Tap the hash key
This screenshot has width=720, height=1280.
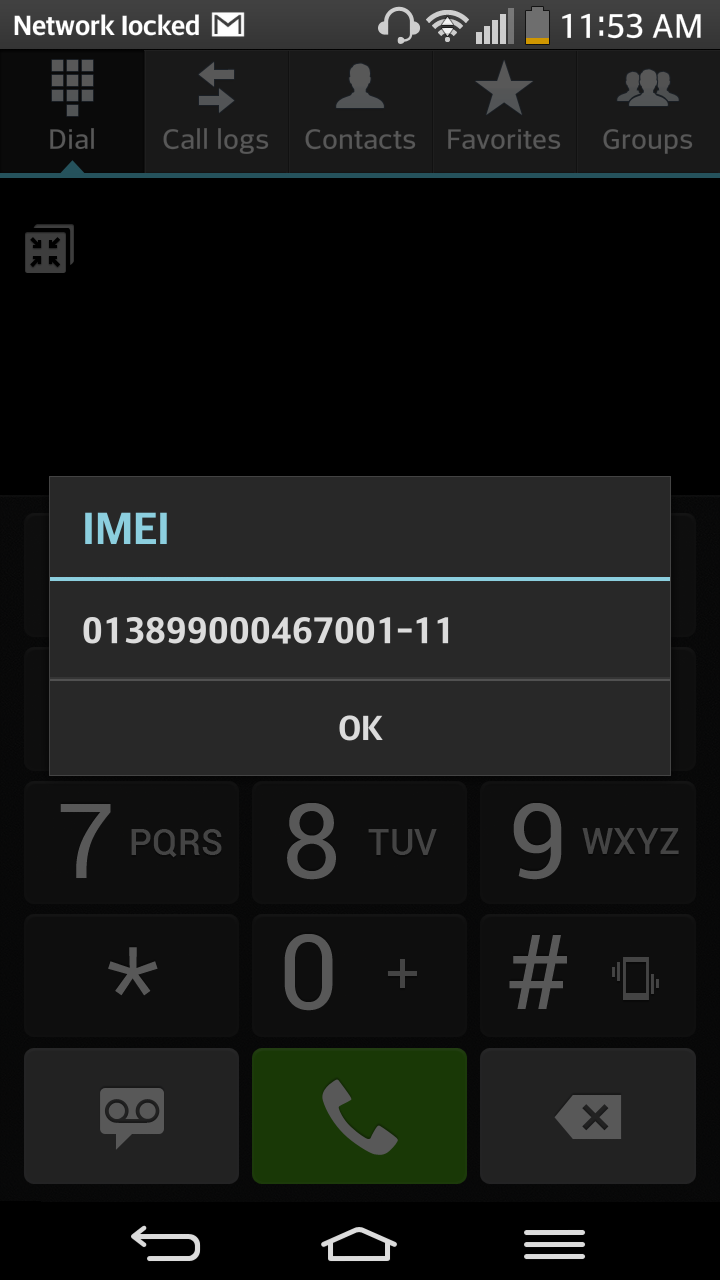(x=588, y=975)
